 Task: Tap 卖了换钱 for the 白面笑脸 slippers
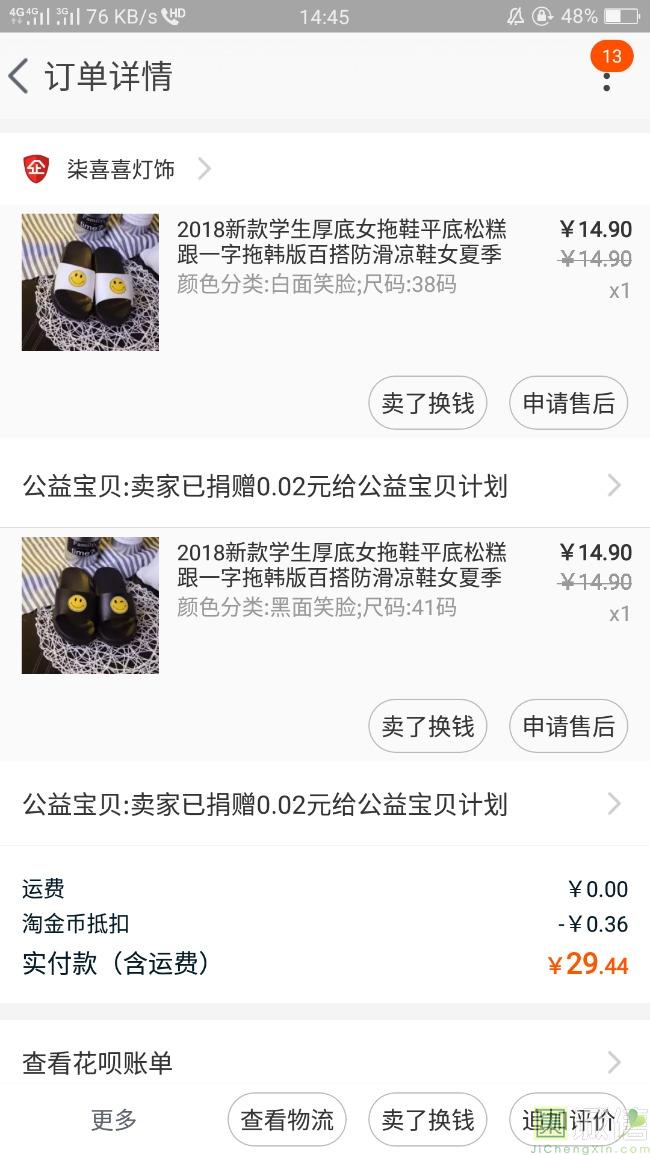coord(428,403)
